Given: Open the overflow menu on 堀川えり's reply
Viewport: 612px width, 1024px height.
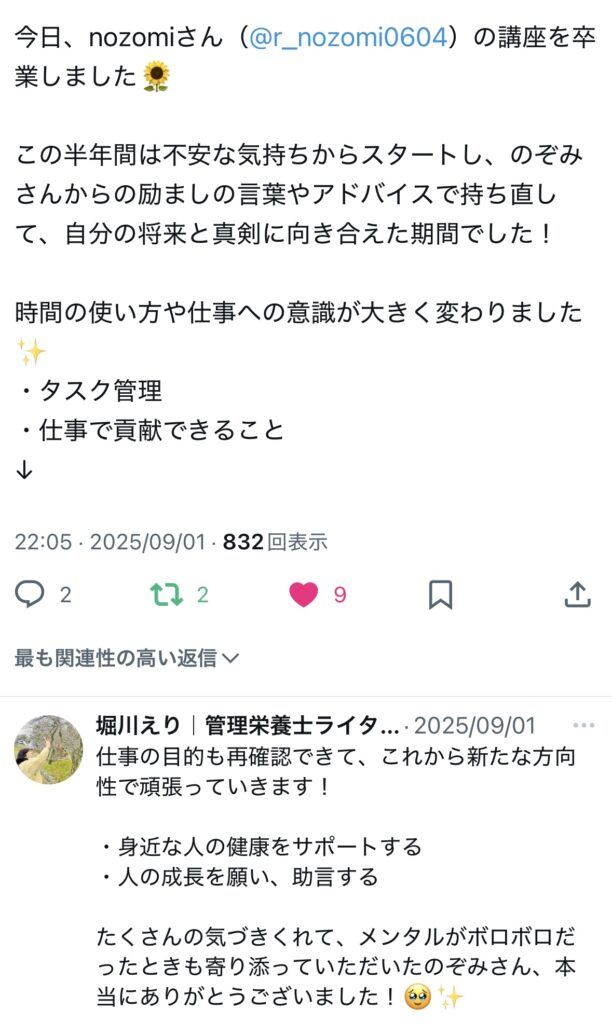Looking at the screenshot, I should [583, 725].
